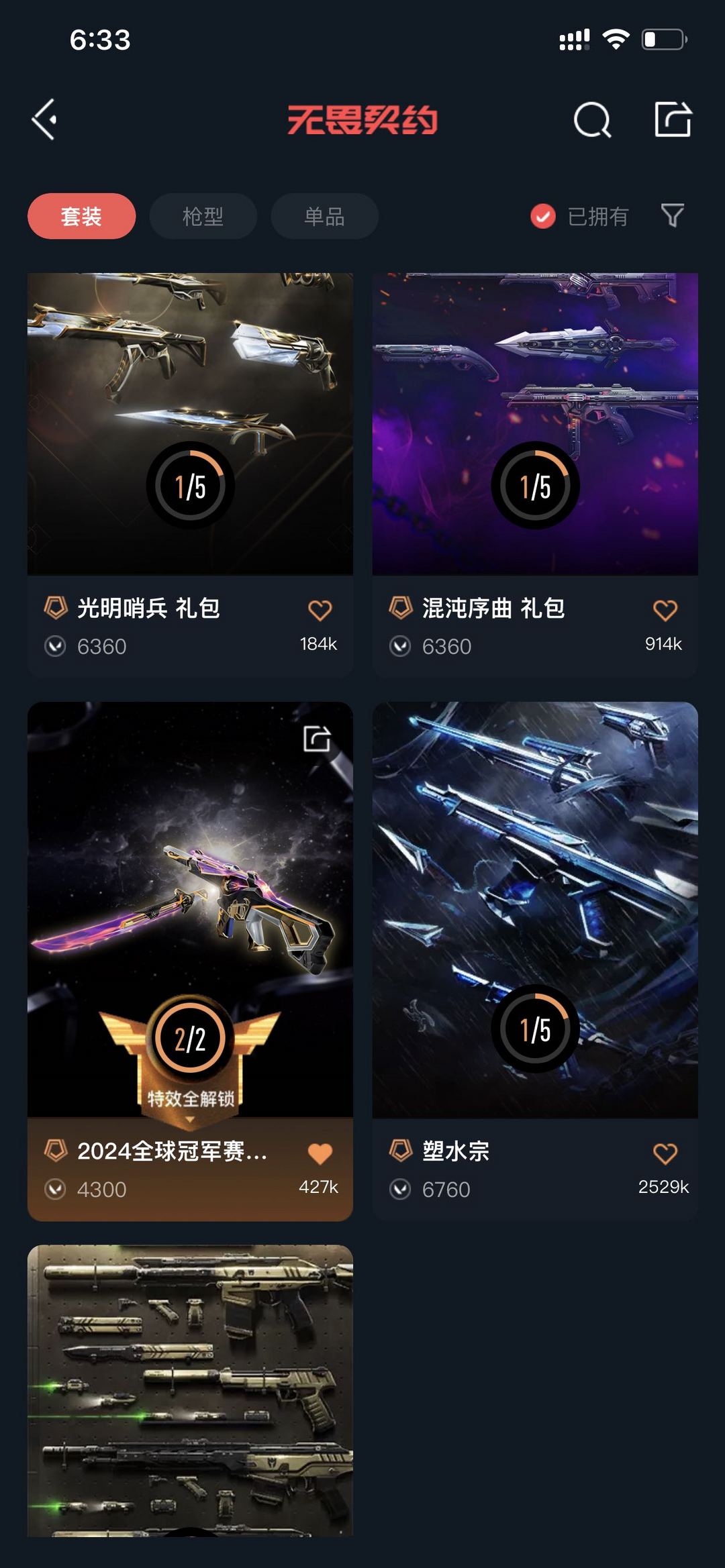Share this page via the top share icon
The width and height of the screenshot is (725, 1568).
(673, 119)
